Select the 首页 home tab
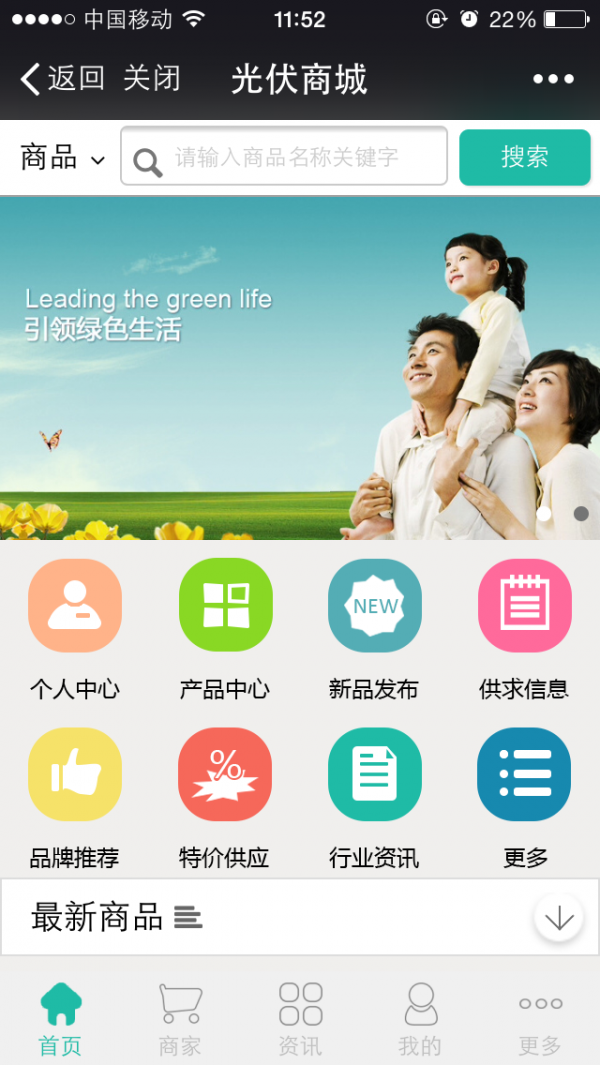Screen dimensions: 600x1065 point(60,1019)
